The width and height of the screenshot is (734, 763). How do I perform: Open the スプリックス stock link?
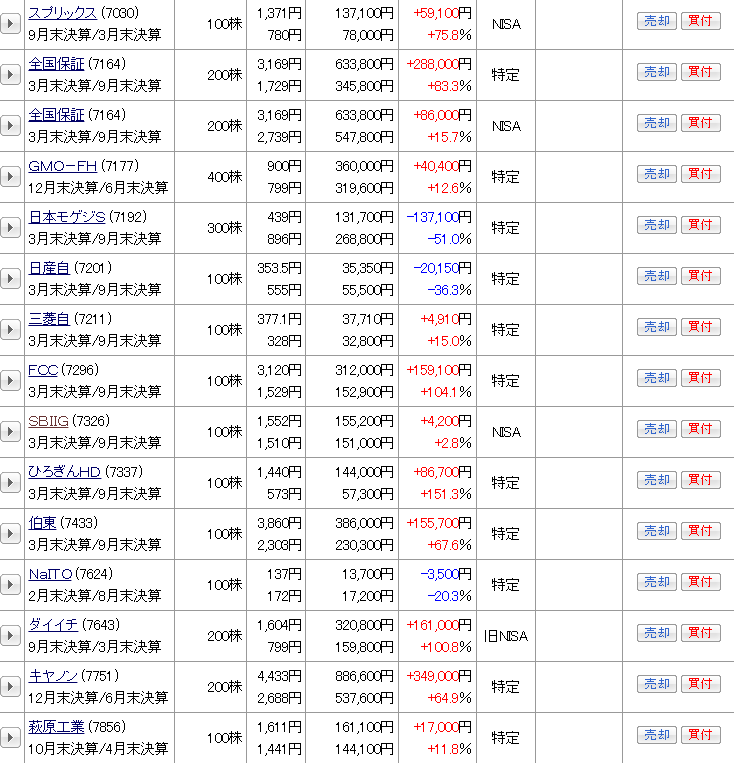click(62, 12)
